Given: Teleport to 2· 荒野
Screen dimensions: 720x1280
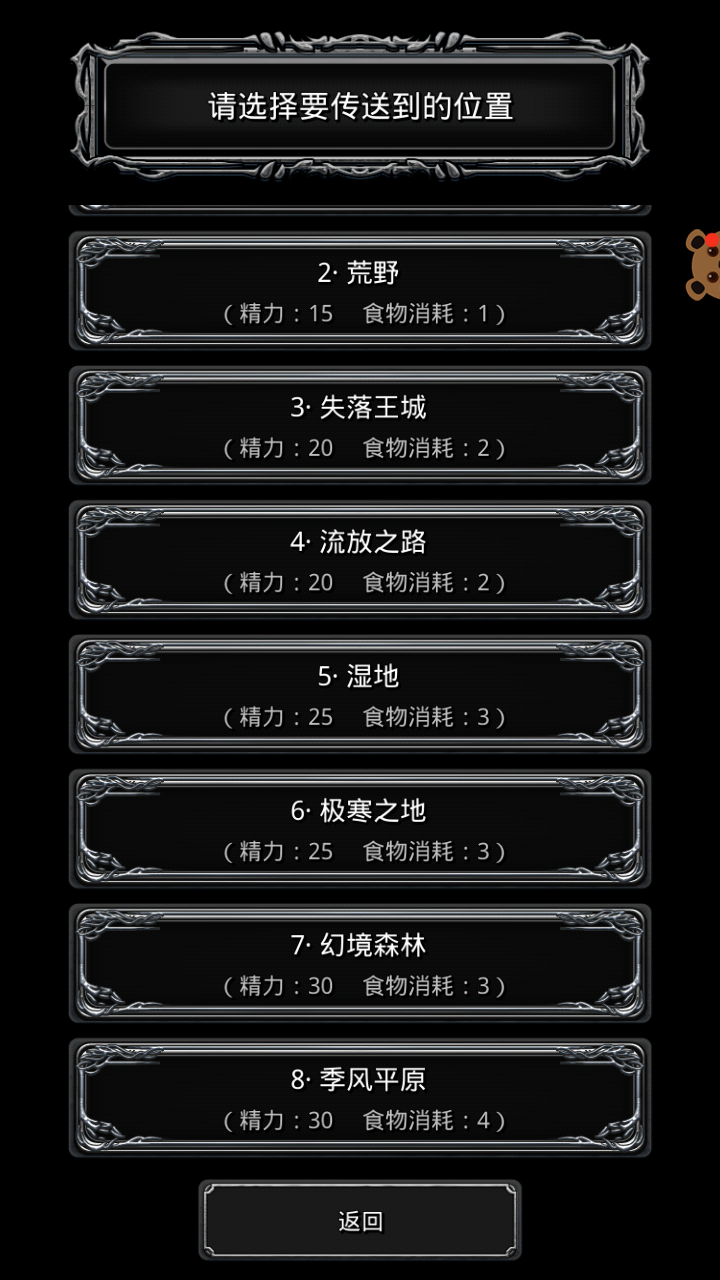Looking at the screenshot, I should (360, 291).
